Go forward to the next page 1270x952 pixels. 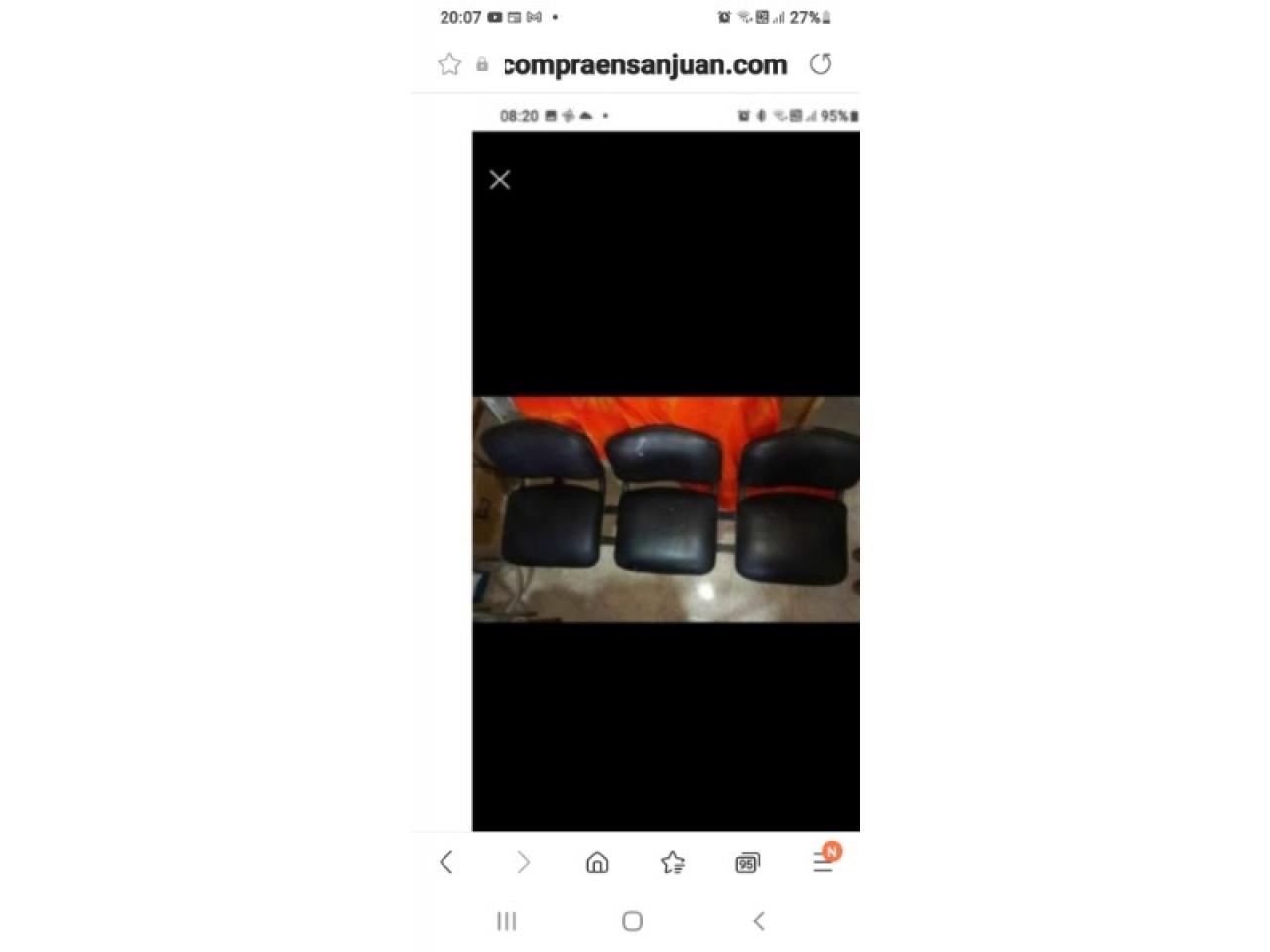pos(523,862)
